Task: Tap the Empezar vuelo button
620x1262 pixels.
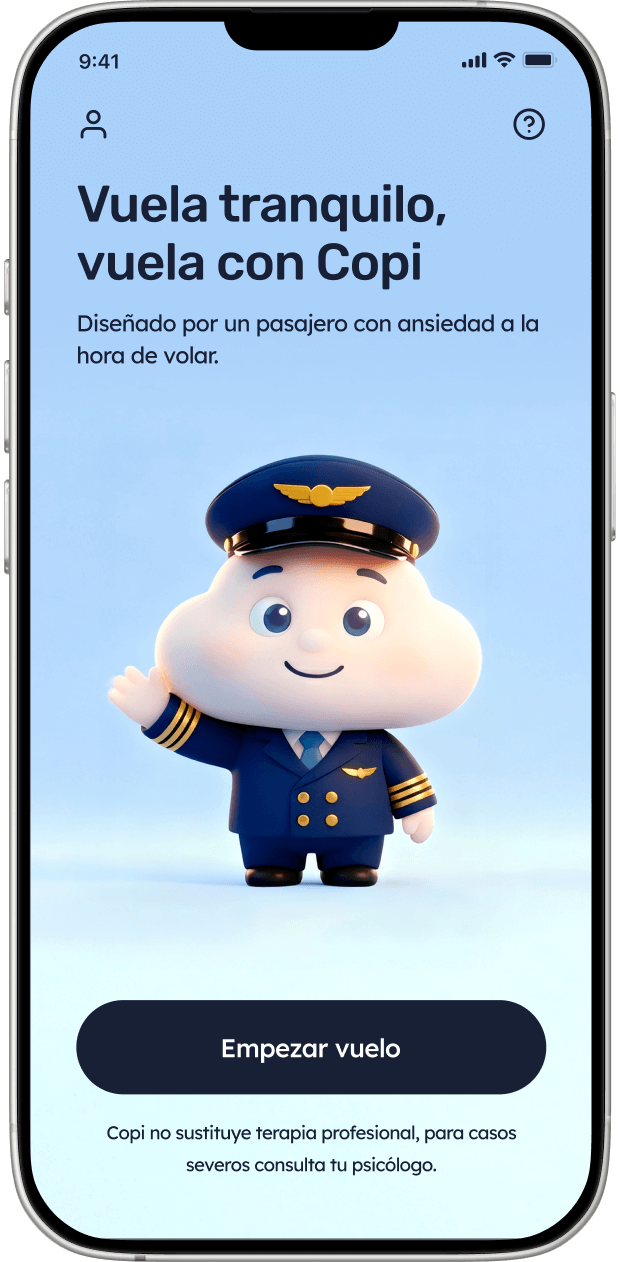Action: tap(311, 1047)
